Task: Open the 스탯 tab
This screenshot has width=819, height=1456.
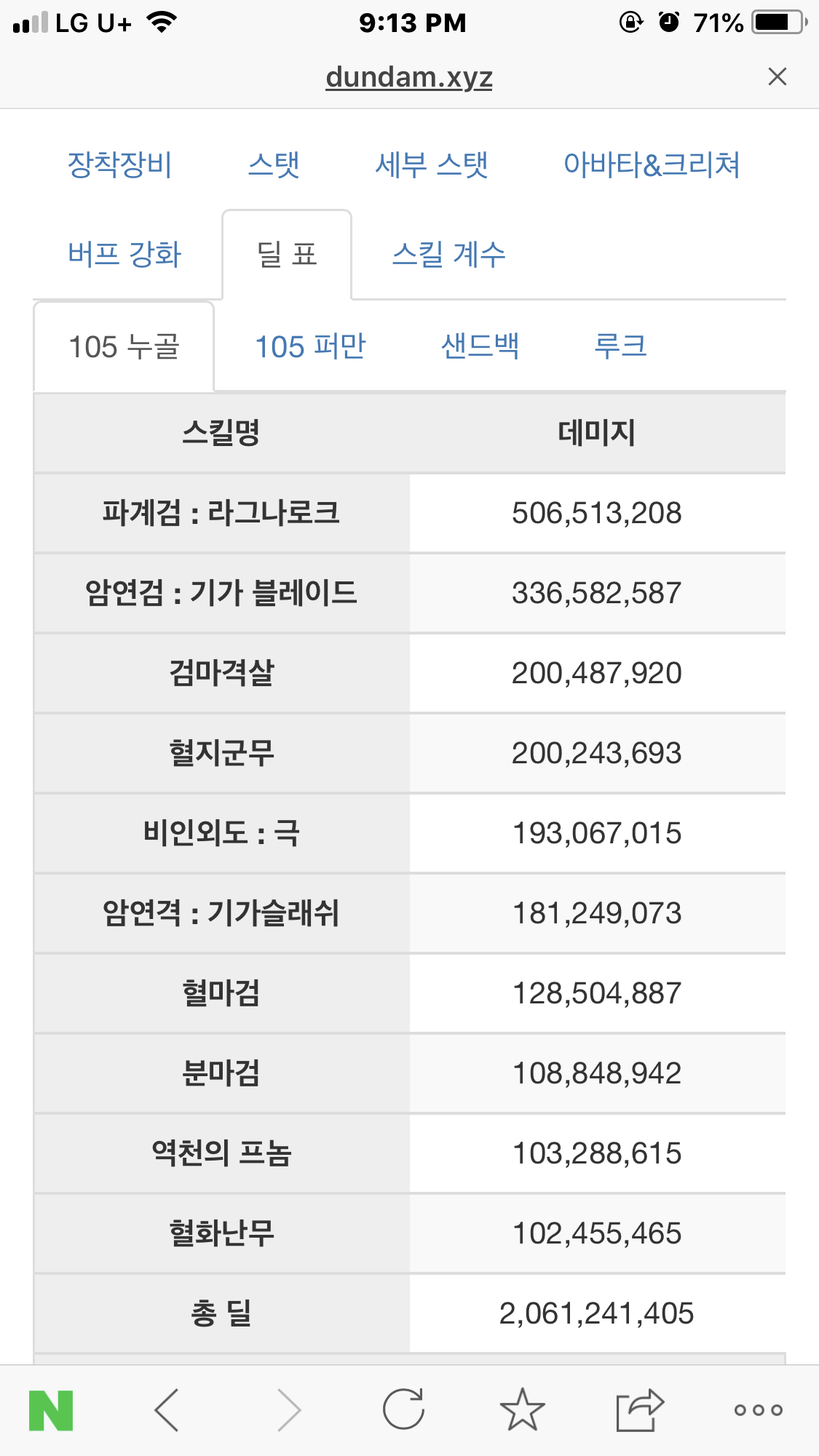Action: 274,164
